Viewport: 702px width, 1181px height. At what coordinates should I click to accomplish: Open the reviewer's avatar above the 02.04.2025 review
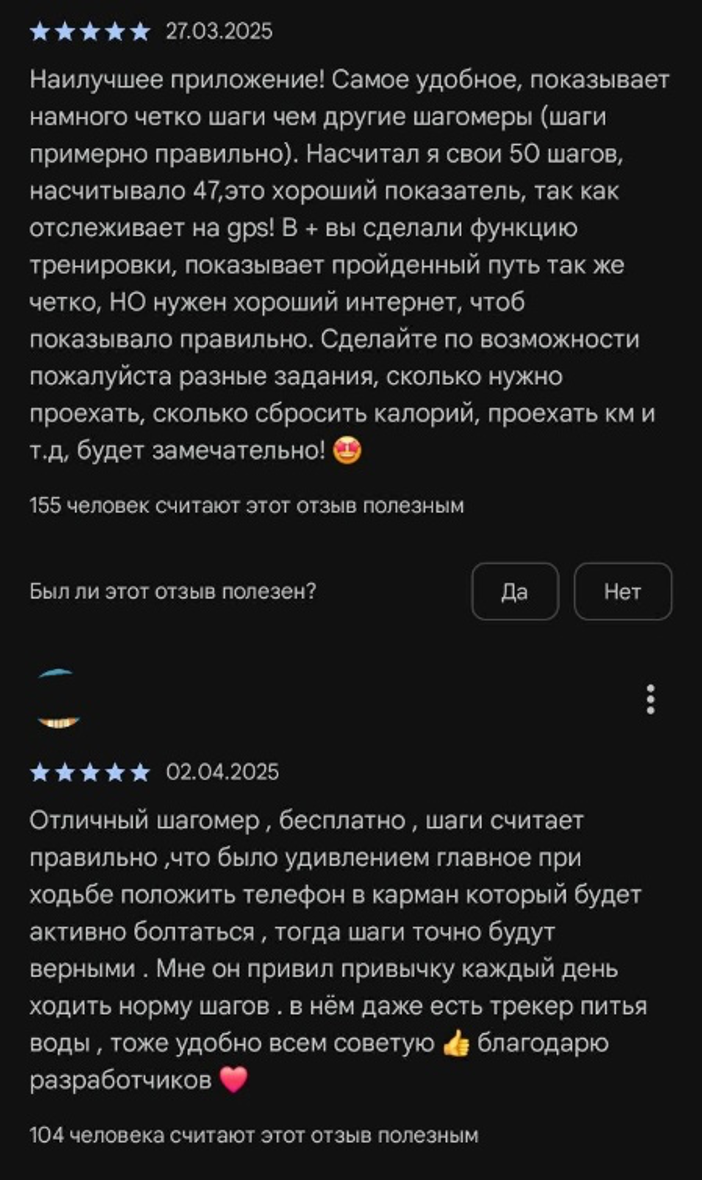tap(58, 699)
